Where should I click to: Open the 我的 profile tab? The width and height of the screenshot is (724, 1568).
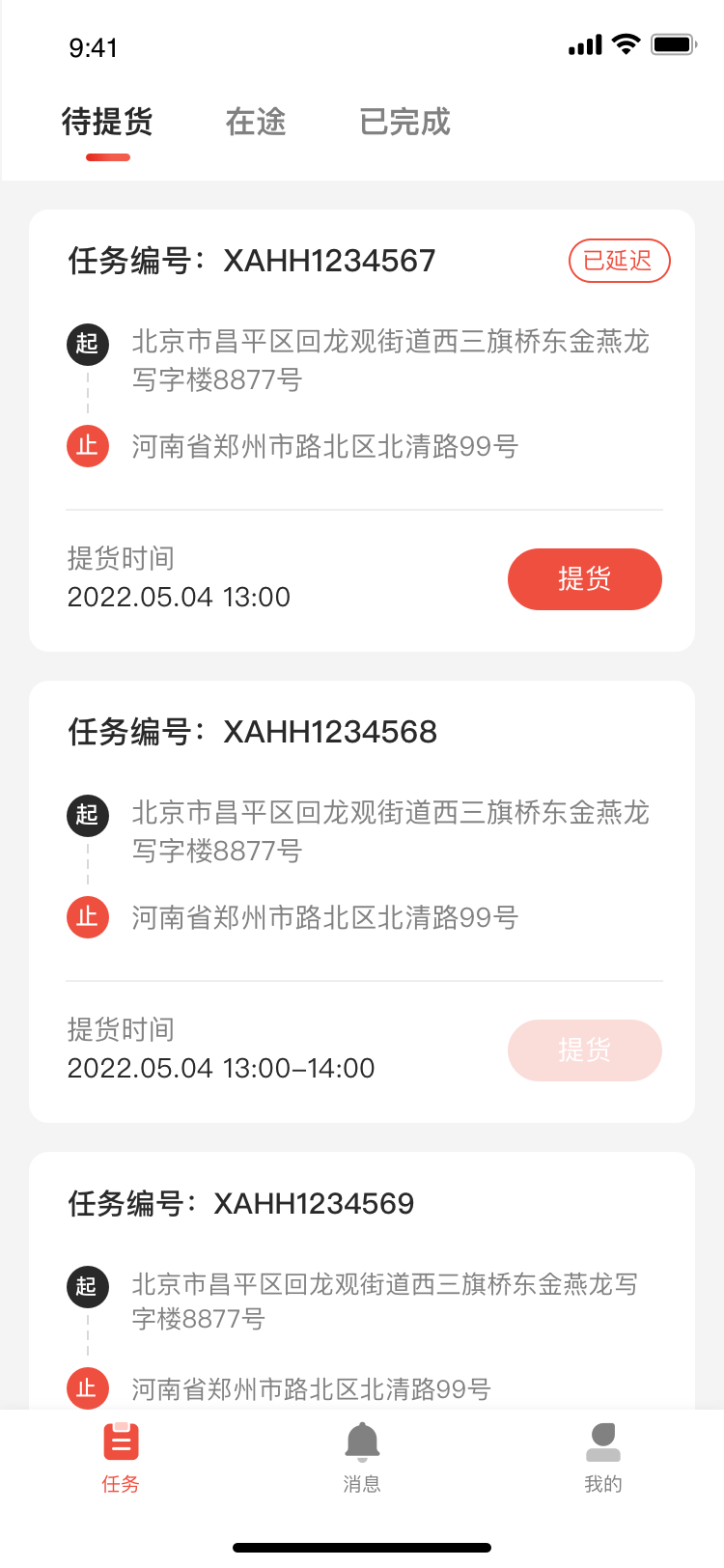[x=602, y=1457]
